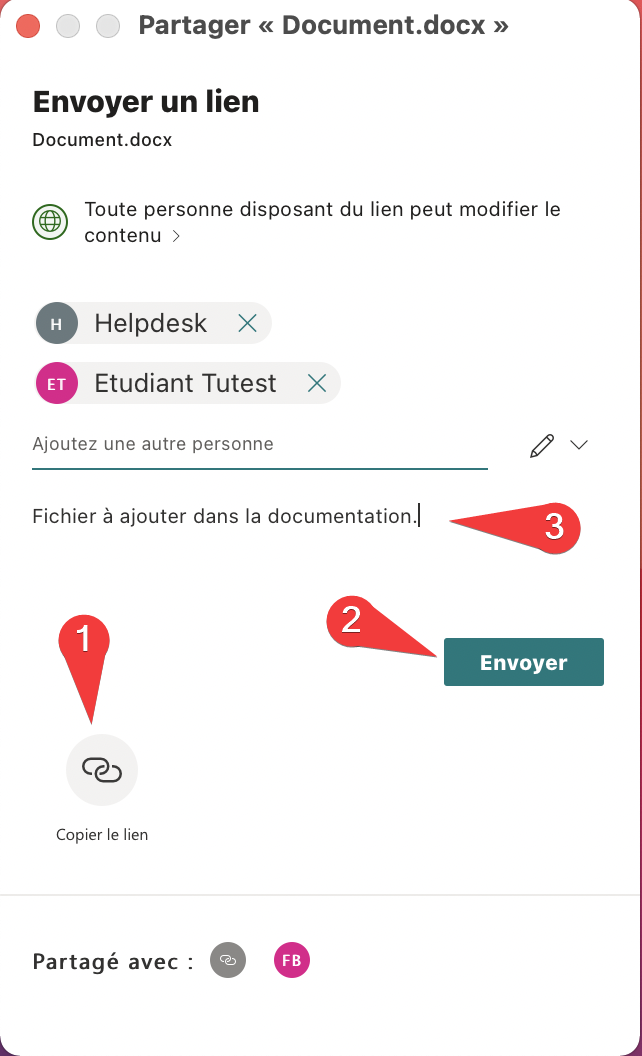Open the pencil edit-permission dropdown

pyautogui.click(x=558, y=446)
